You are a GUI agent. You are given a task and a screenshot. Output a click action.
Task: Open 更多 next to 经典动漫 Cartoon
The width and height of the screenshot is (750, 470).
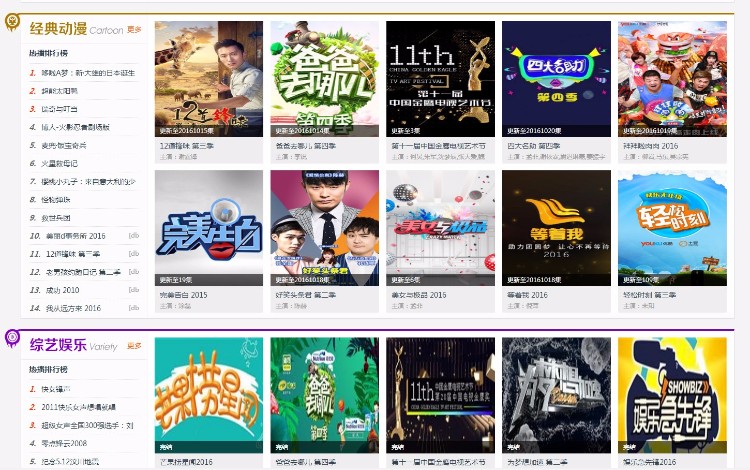coord(134,30)
